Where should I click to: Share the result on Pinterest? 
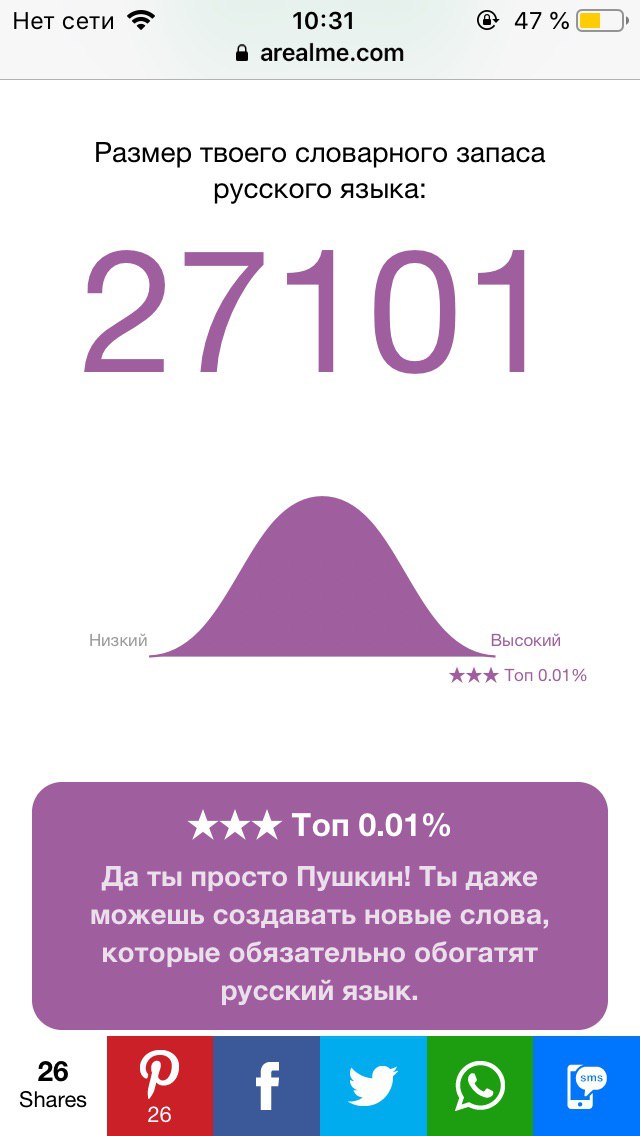click(x=160, y=1086)
